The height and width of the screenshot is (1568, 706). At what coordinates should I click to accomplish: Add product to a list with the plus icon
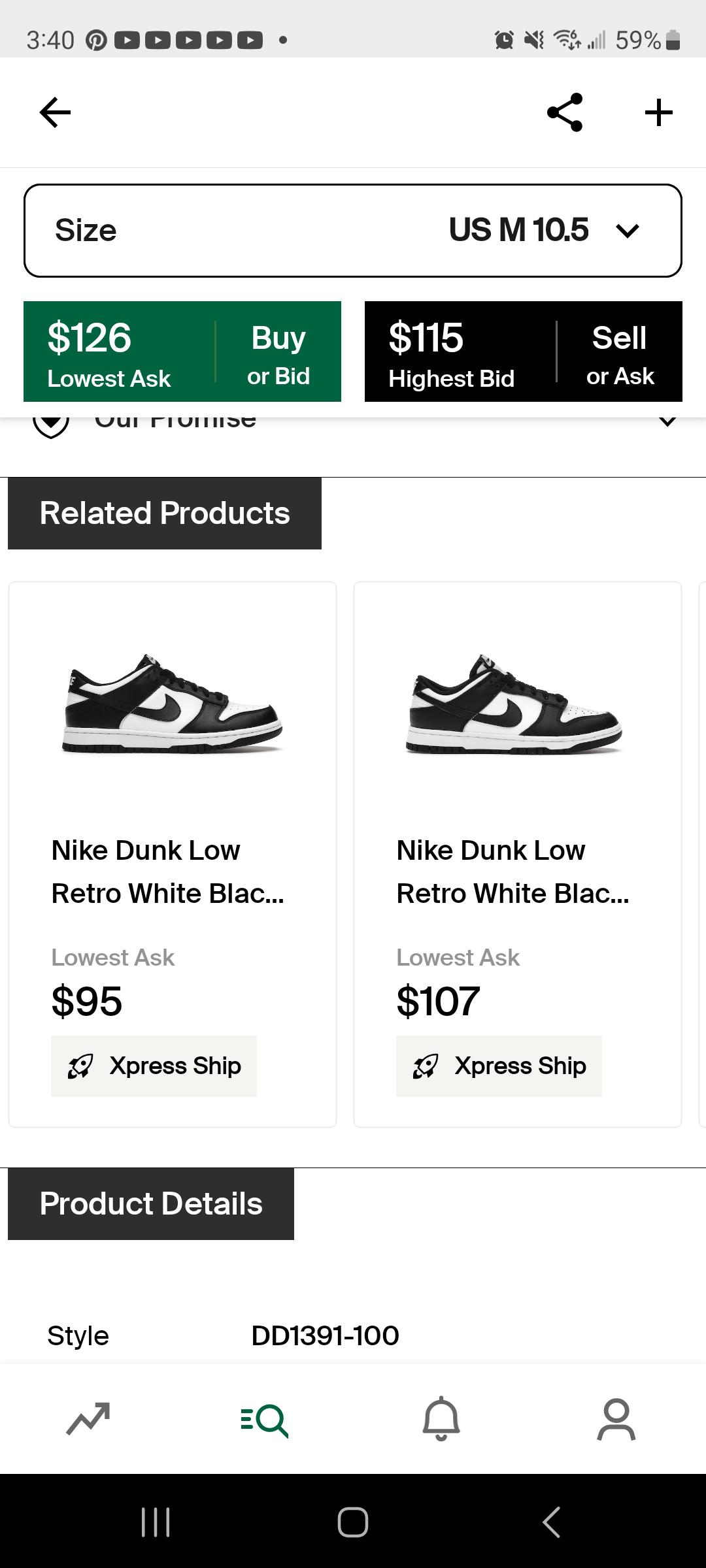click(658, 111)
